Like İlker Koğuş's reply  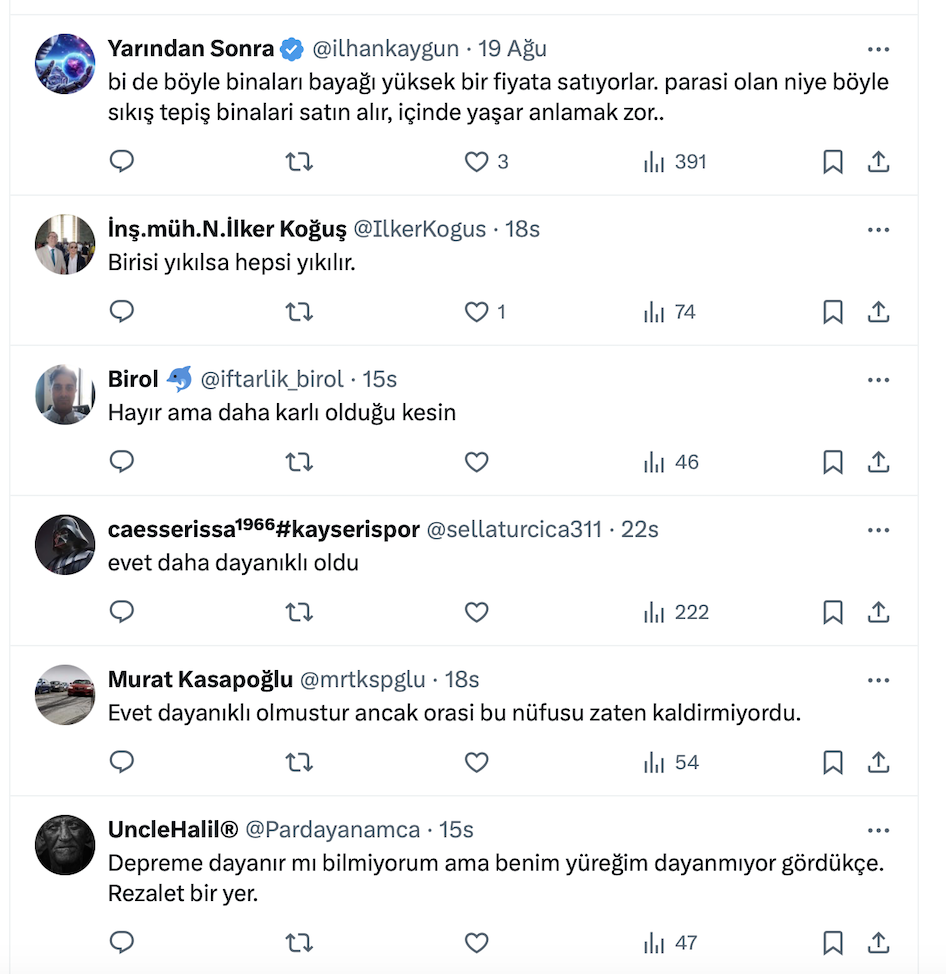tap(477, 312)
